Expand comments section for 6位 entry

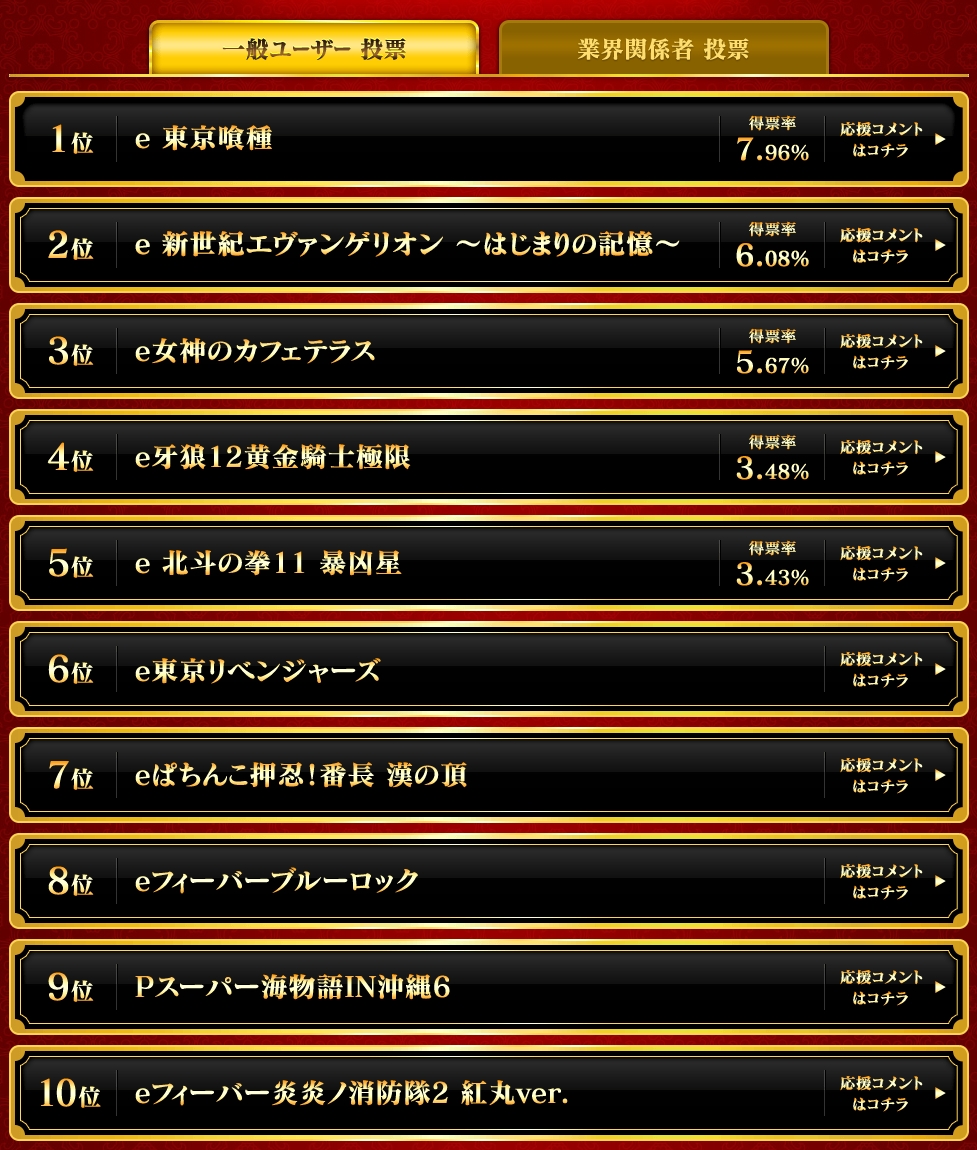880,671
